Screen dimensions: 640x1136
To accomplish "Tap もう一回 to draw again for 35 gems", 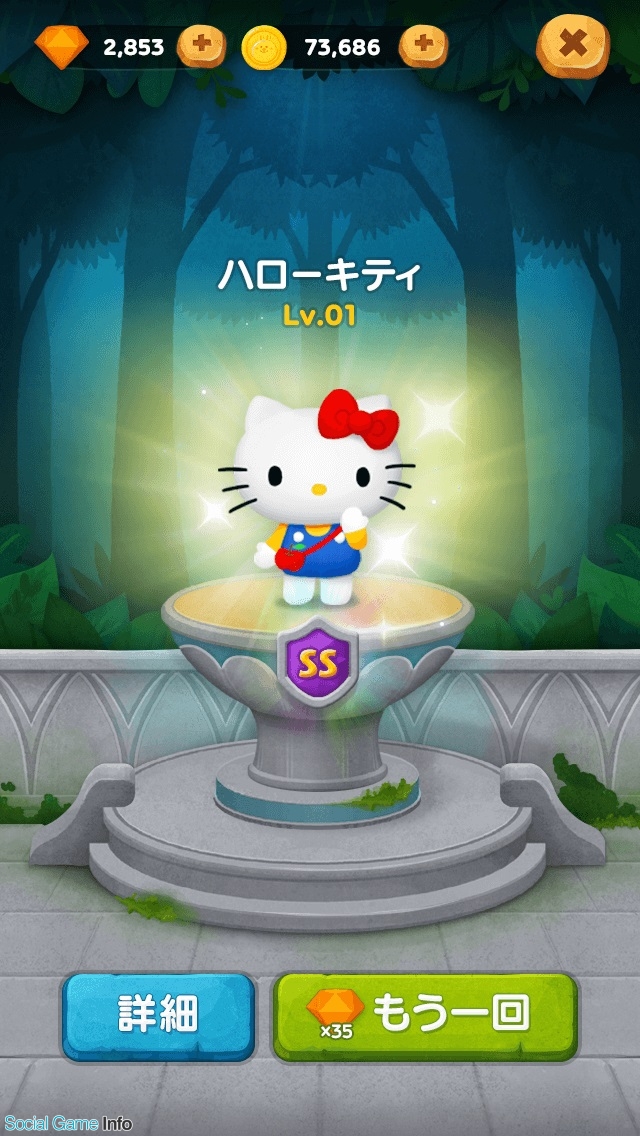I will tap(425, 1015).
